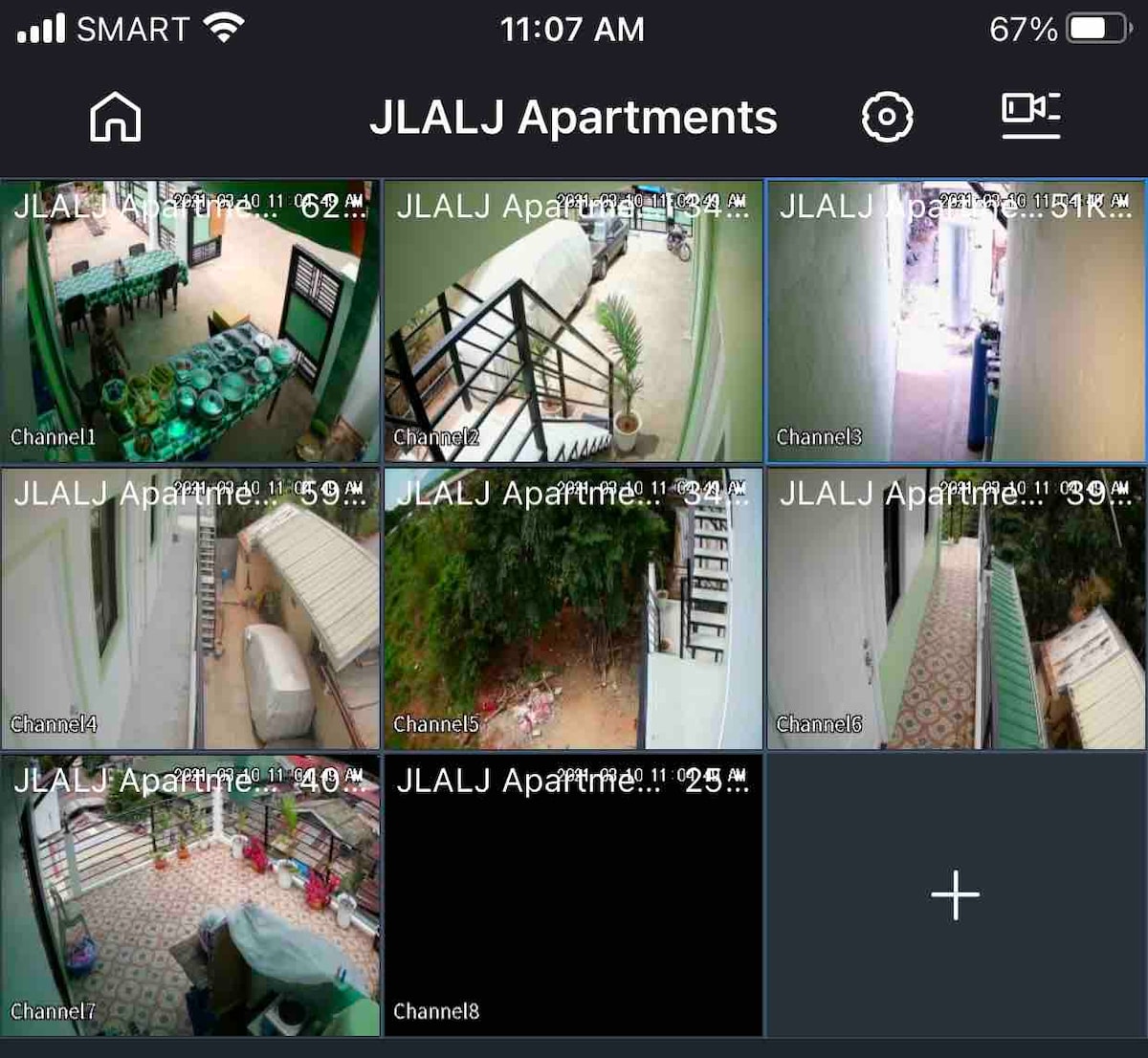Viewport: 1148px width, 1058px height.
Task: Select the black Channel8 tile
Action: (573, 895)
